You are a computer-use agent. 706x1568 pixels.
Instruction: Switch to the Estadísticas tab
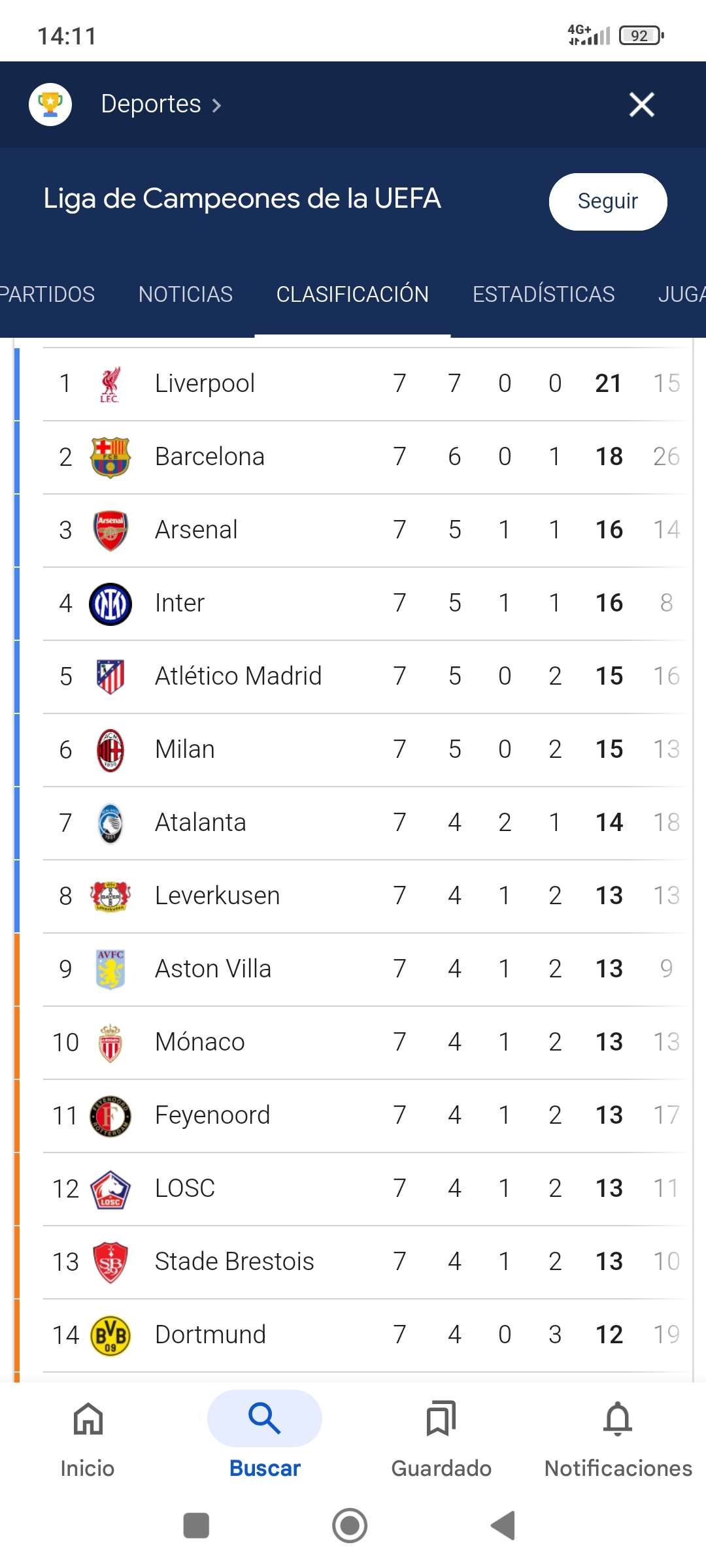click(x=544, y=295)
